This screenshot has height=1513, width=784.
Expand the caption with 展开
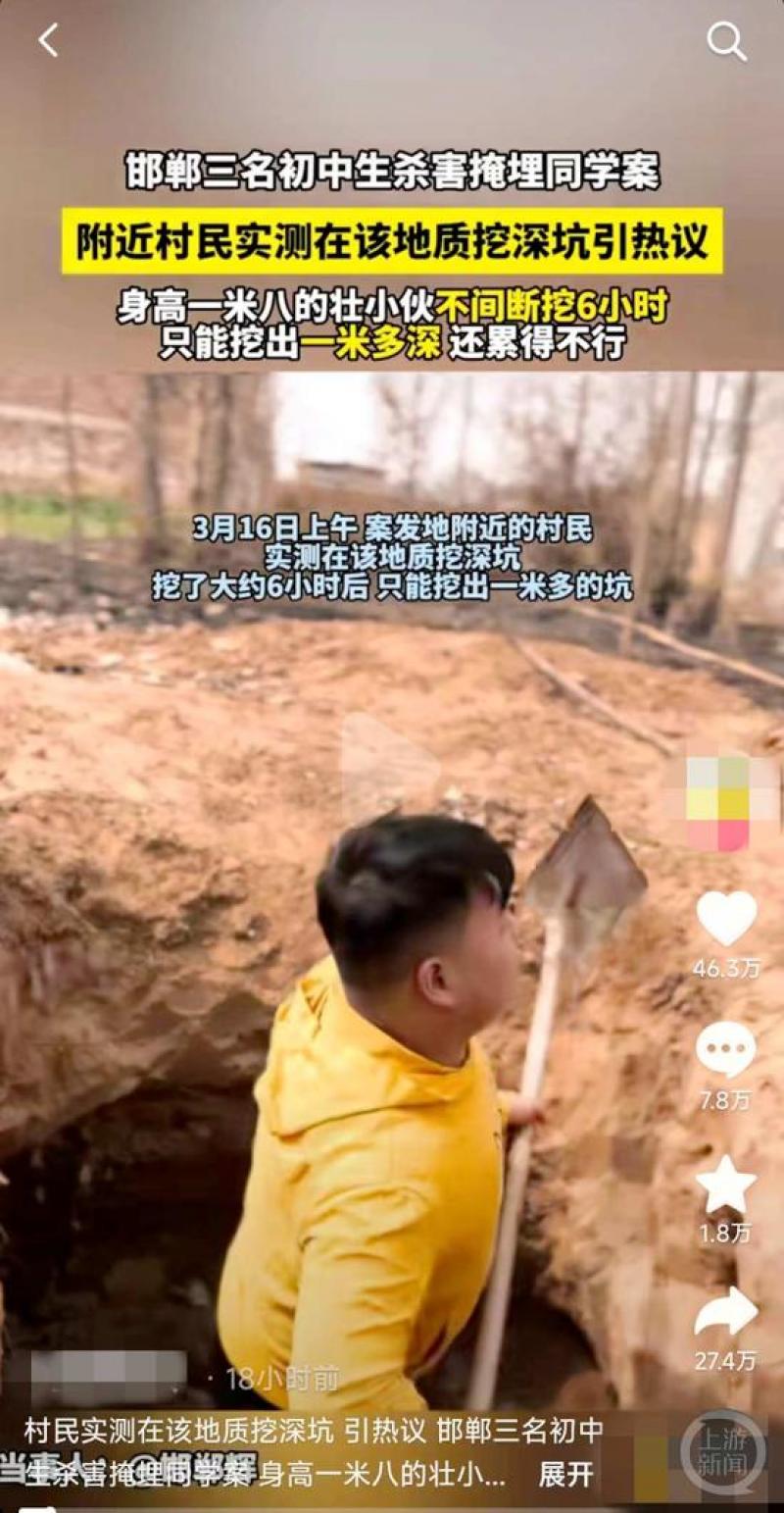point(566,1474)
